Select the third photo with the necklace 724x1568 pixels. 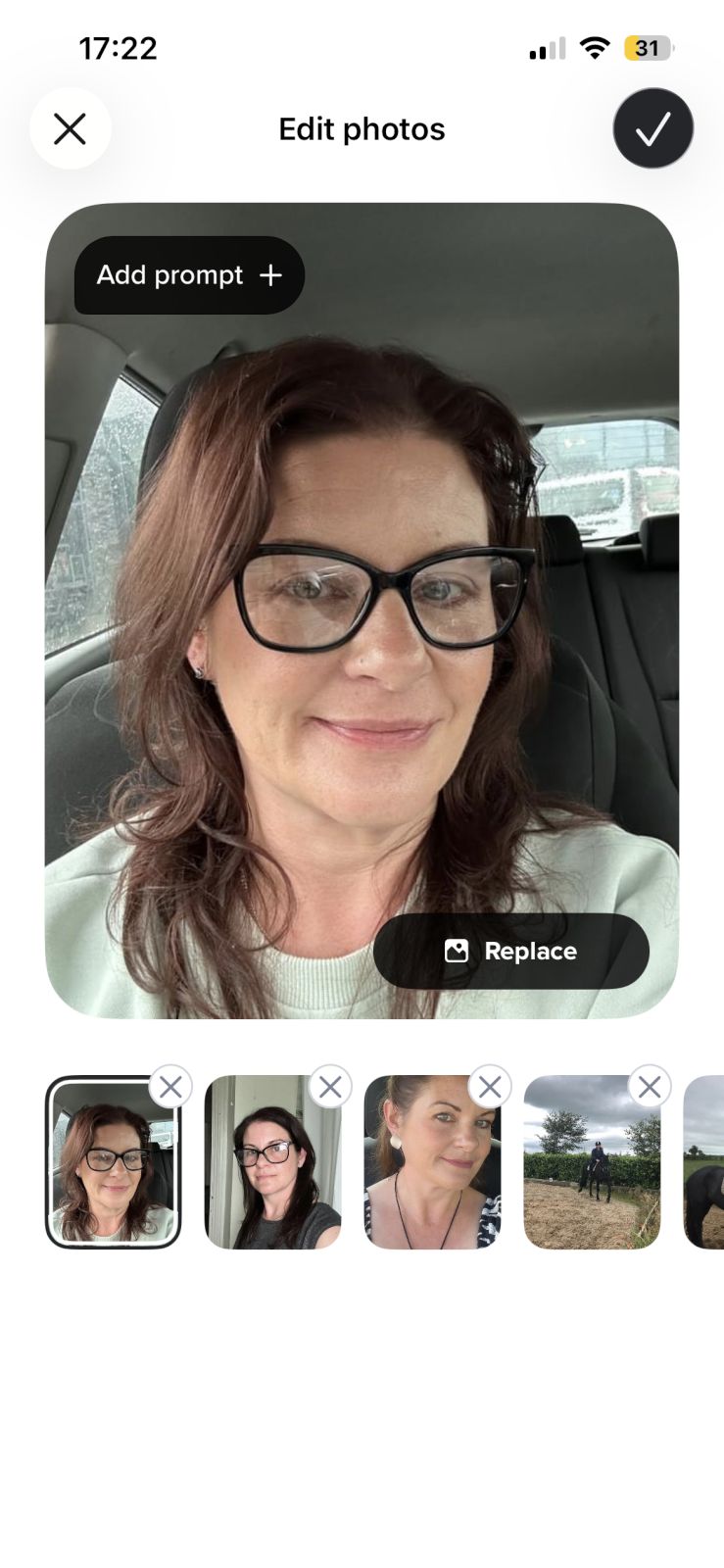(432, 1171)
